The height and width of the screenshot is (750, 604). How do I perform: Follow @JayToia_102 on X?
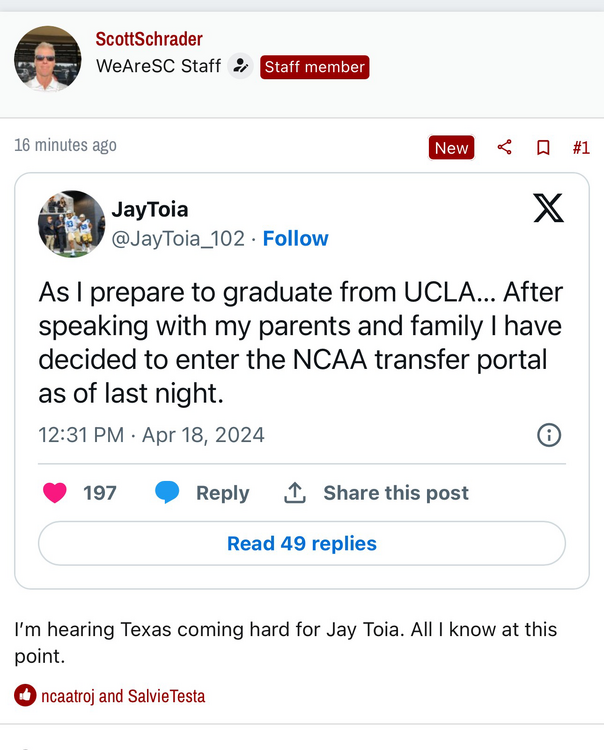295,238
